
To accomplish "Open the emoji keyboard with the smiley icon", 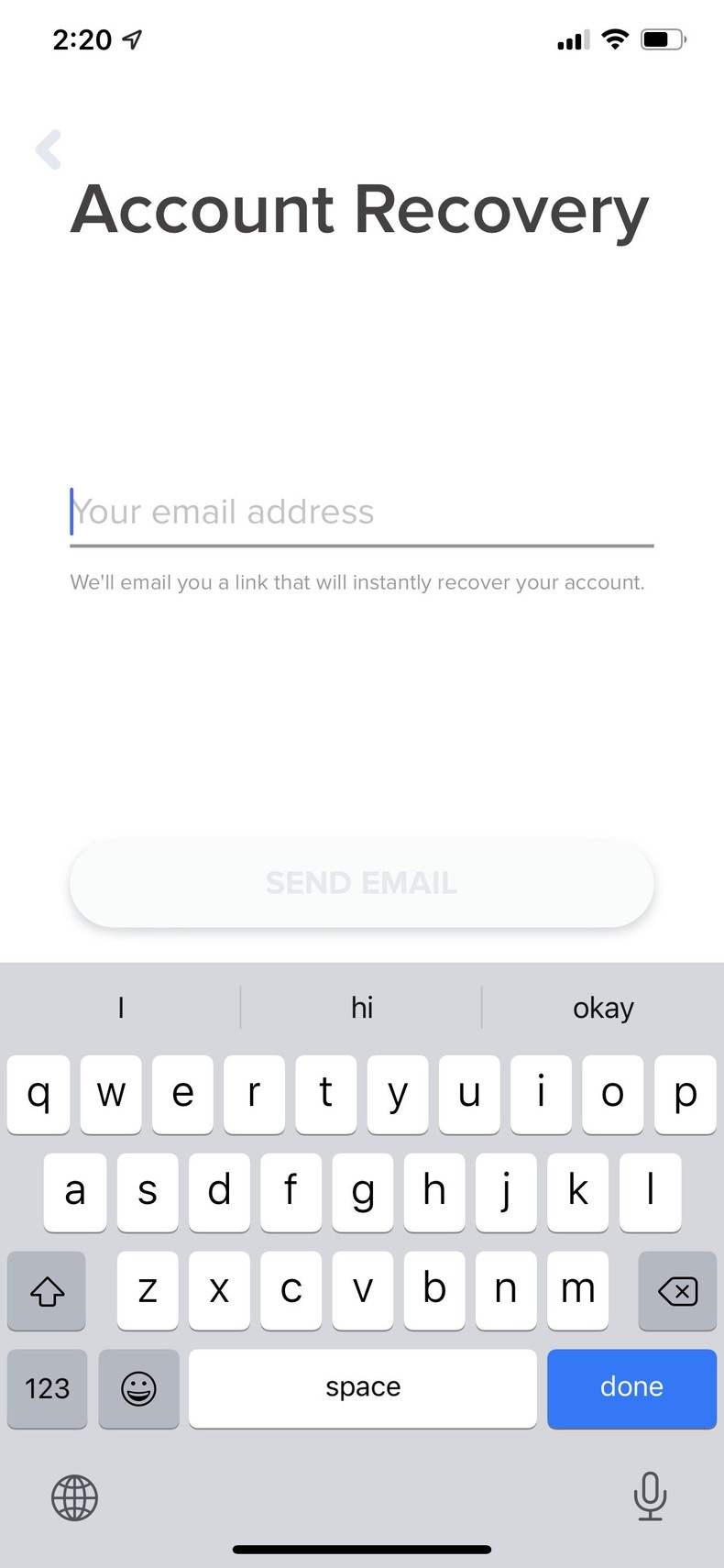I will pos(138,1389).
